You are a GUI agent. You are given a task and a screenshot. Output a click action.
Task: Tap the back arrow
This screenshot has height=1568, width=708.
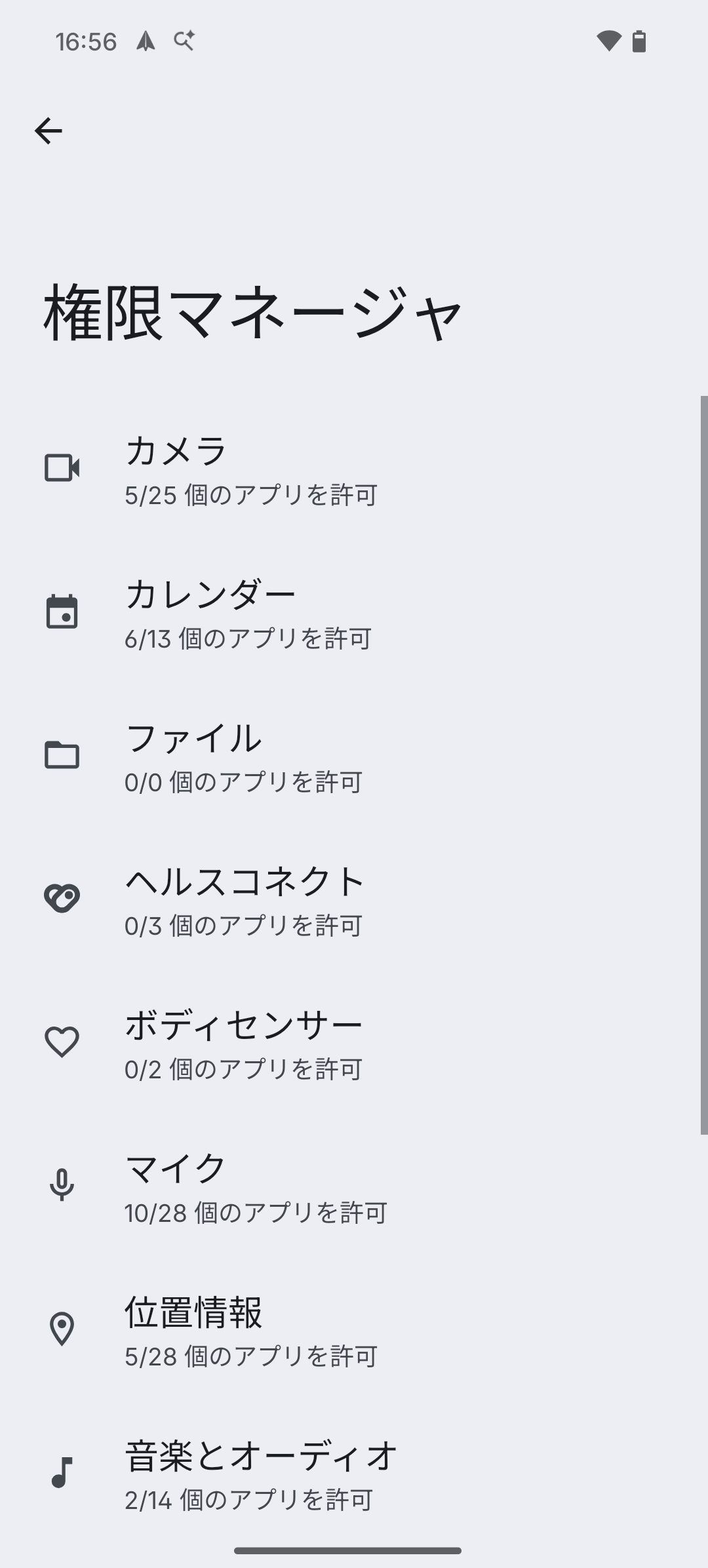50,130
